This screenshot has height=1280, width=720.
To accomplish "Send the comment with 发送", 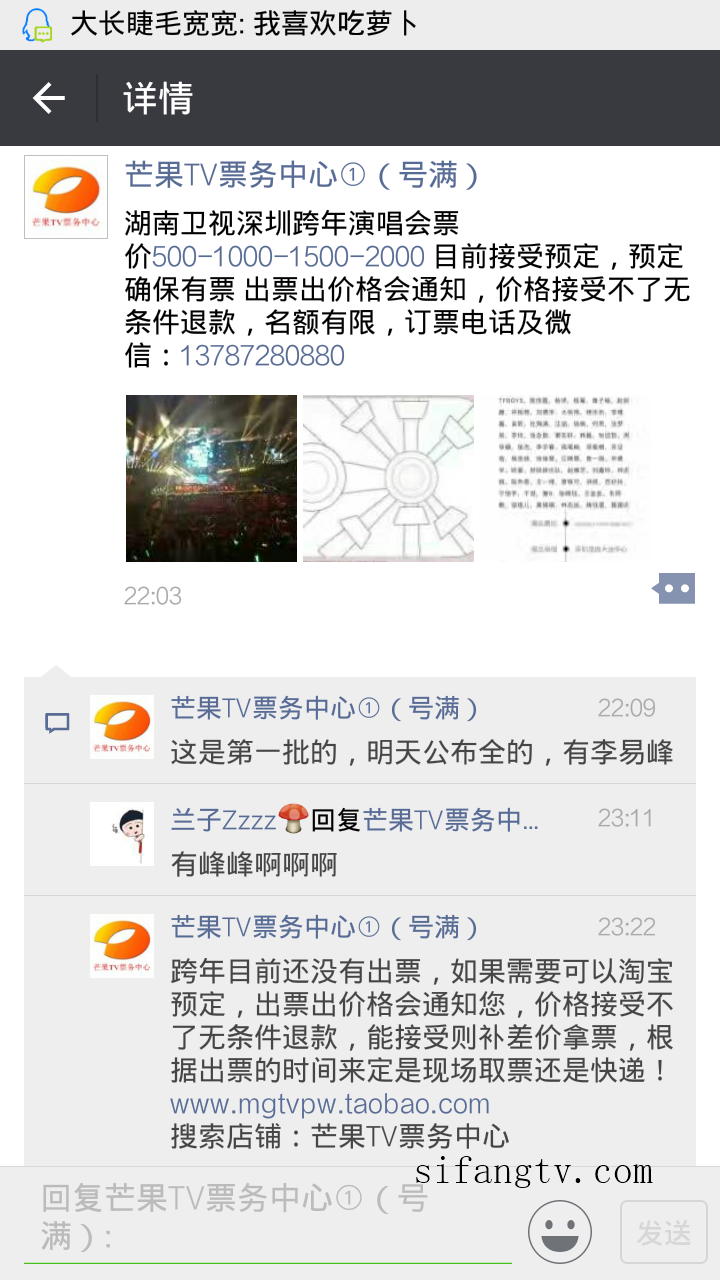I will click(x=664, y=1233).
